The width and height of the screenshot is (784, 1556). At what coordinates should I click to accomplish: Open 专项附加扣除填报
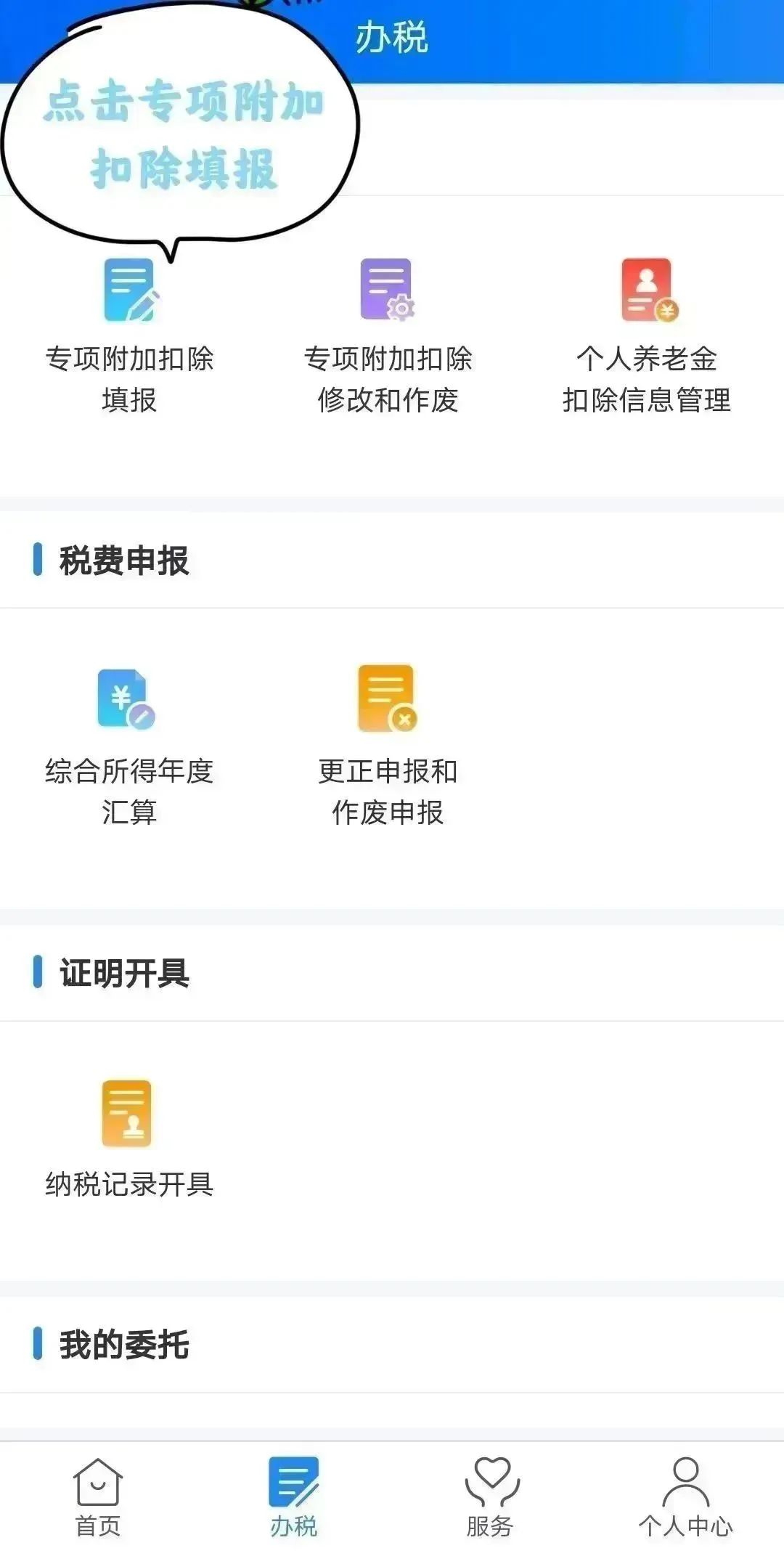pos(129,335)
